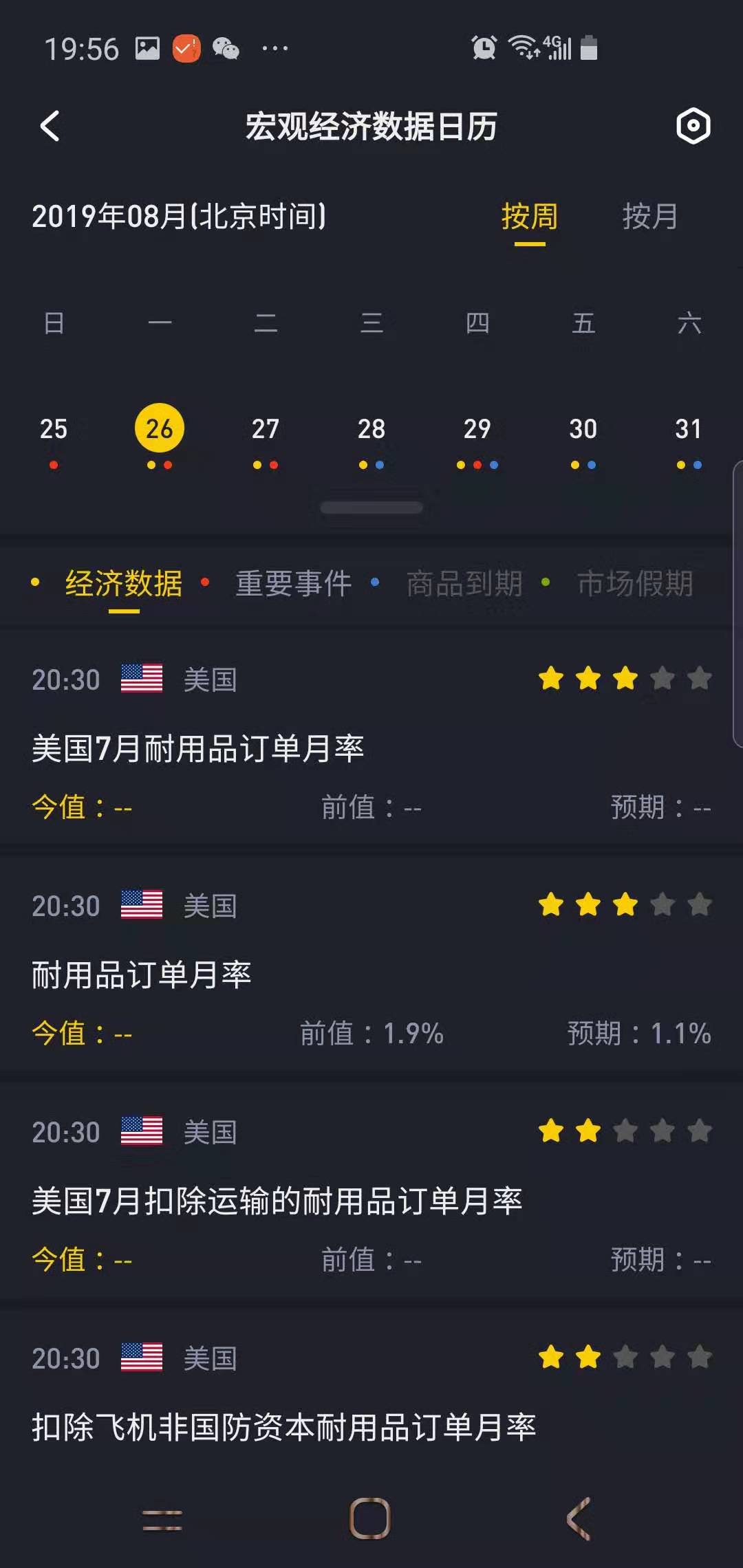
Task: Open 美国7月耐用品订单月率 entry
Action: click(371, 743)
